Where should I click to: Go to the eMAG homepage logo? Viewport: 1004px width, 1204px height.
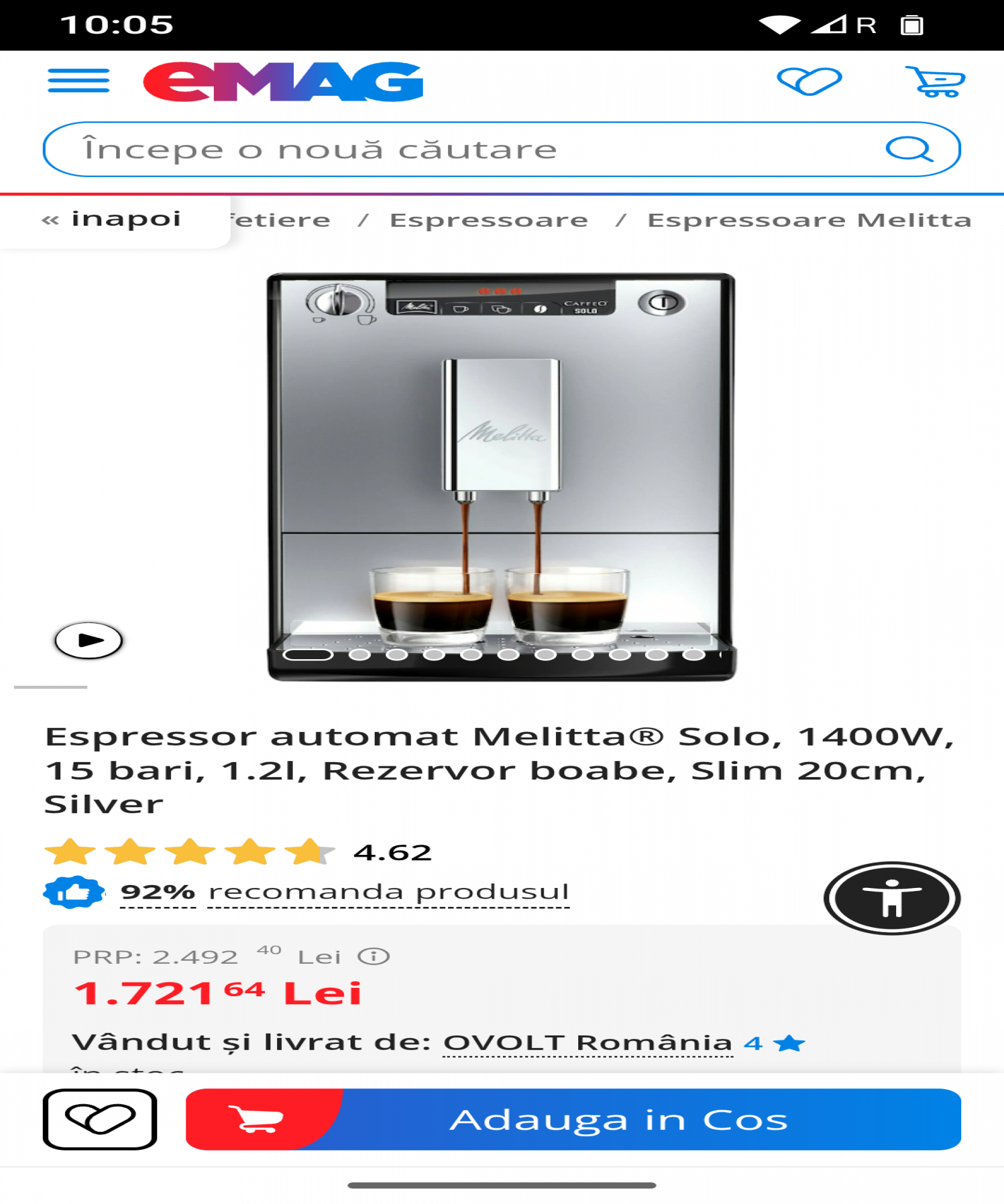tap(283, 82)
